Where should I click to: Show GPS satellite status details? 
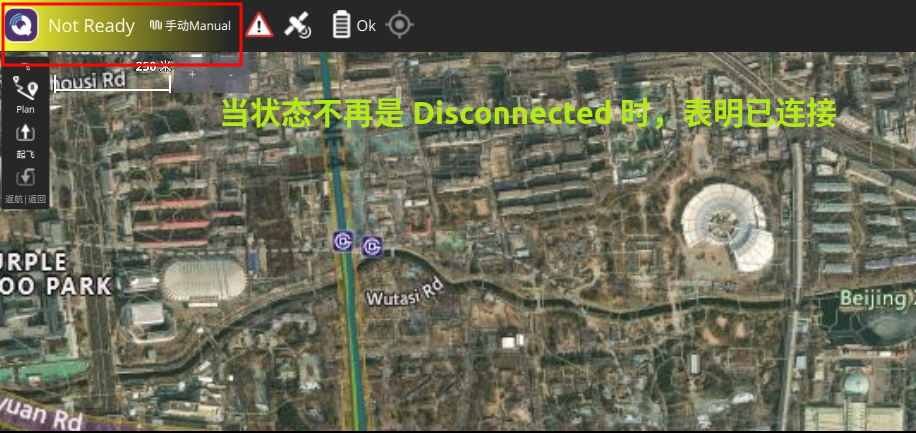pos(297,25)
